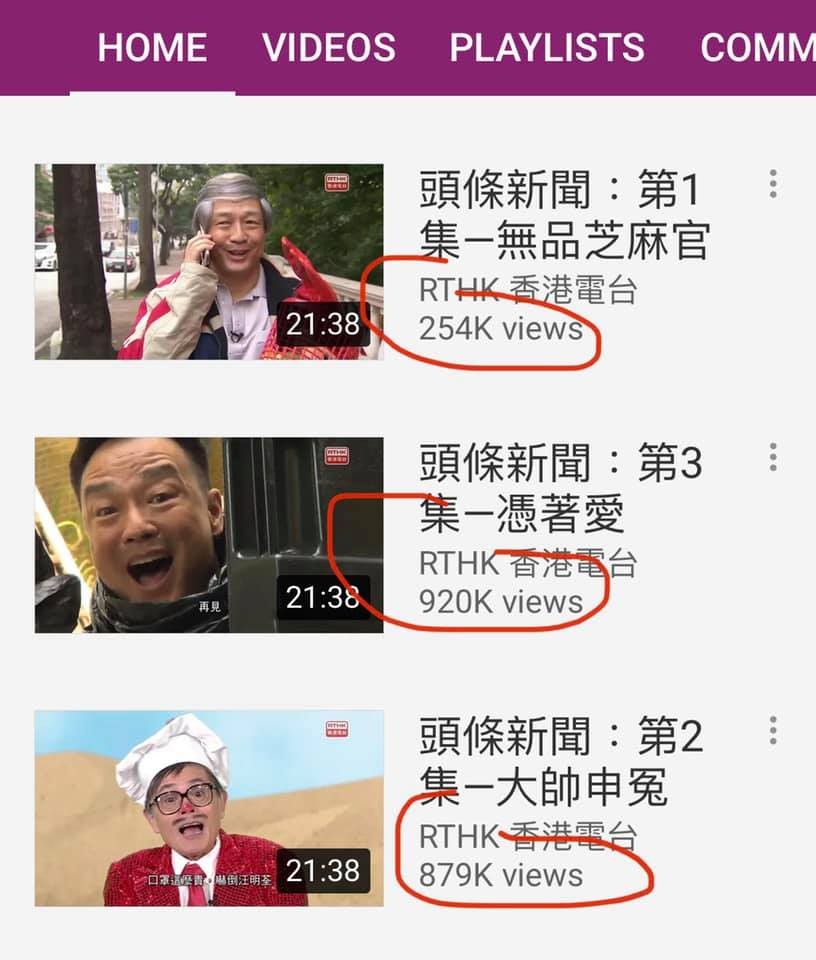Select the HOME tab

(x=153, y=48)
